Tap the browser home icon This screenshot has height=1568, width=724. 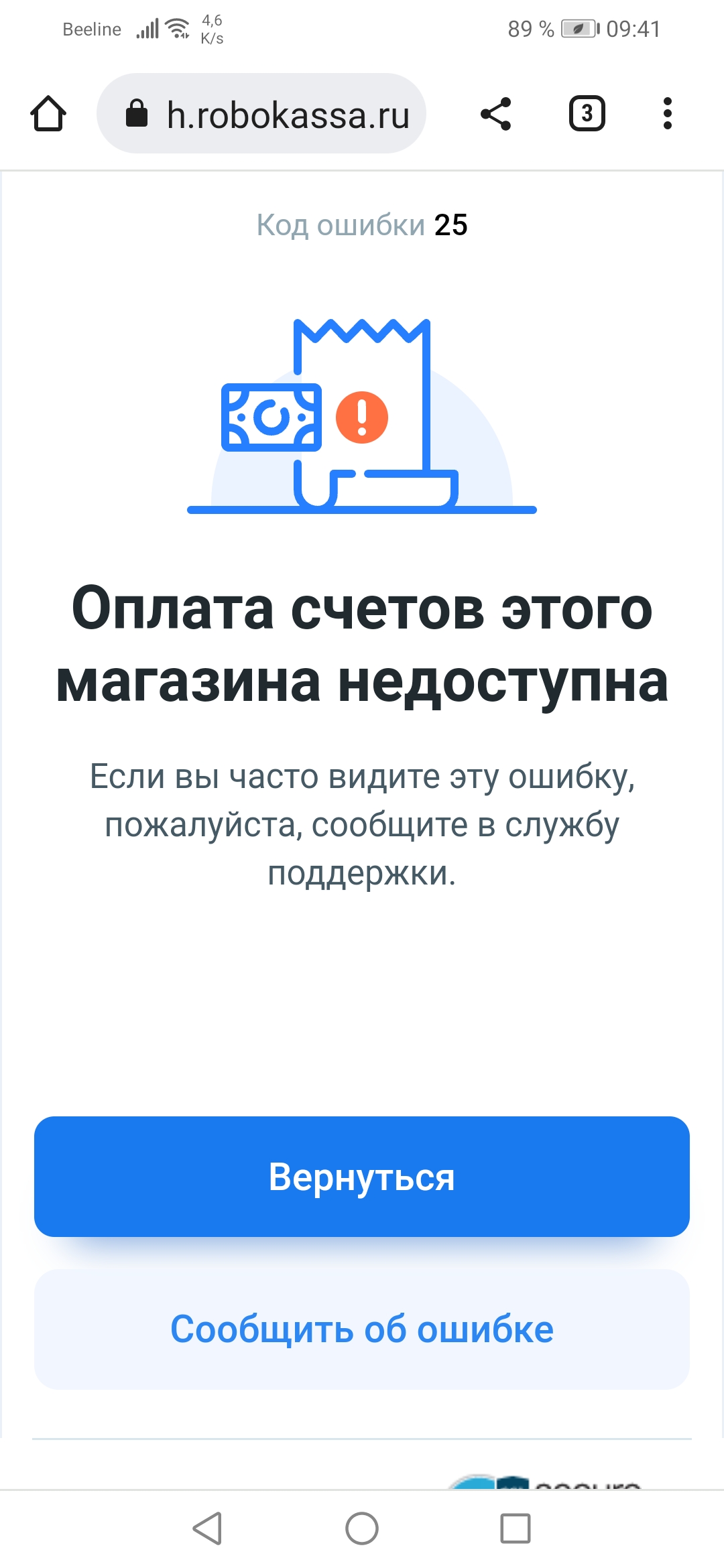tap(48, 113)
